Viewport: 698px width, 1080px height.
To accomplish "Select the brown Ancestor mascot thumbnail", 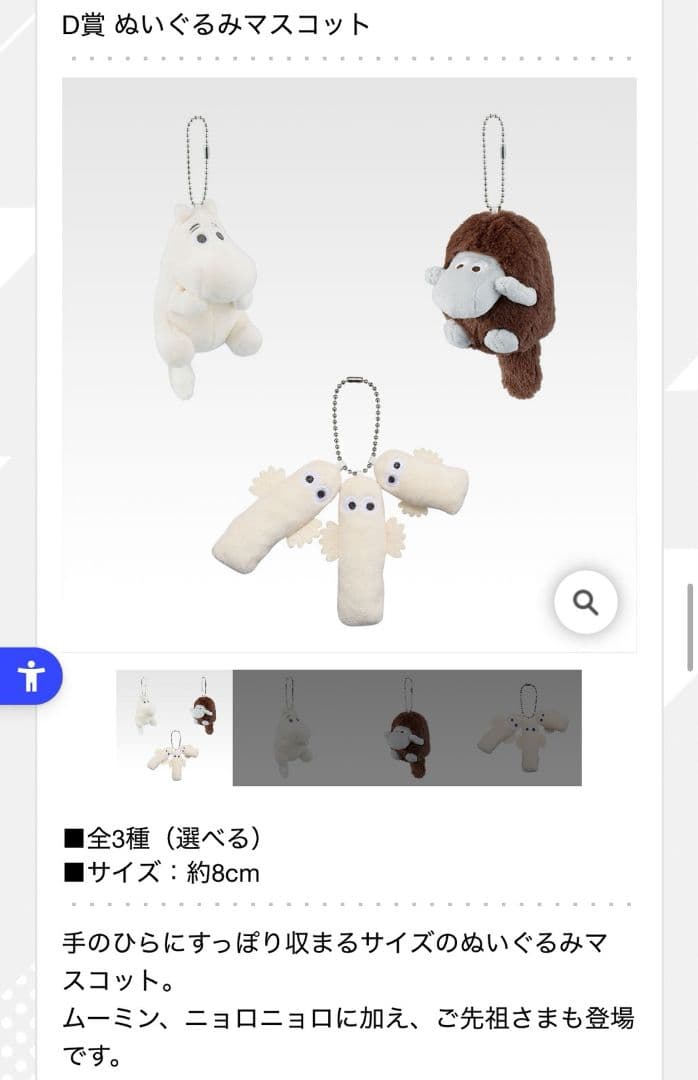I will [407, 727].
